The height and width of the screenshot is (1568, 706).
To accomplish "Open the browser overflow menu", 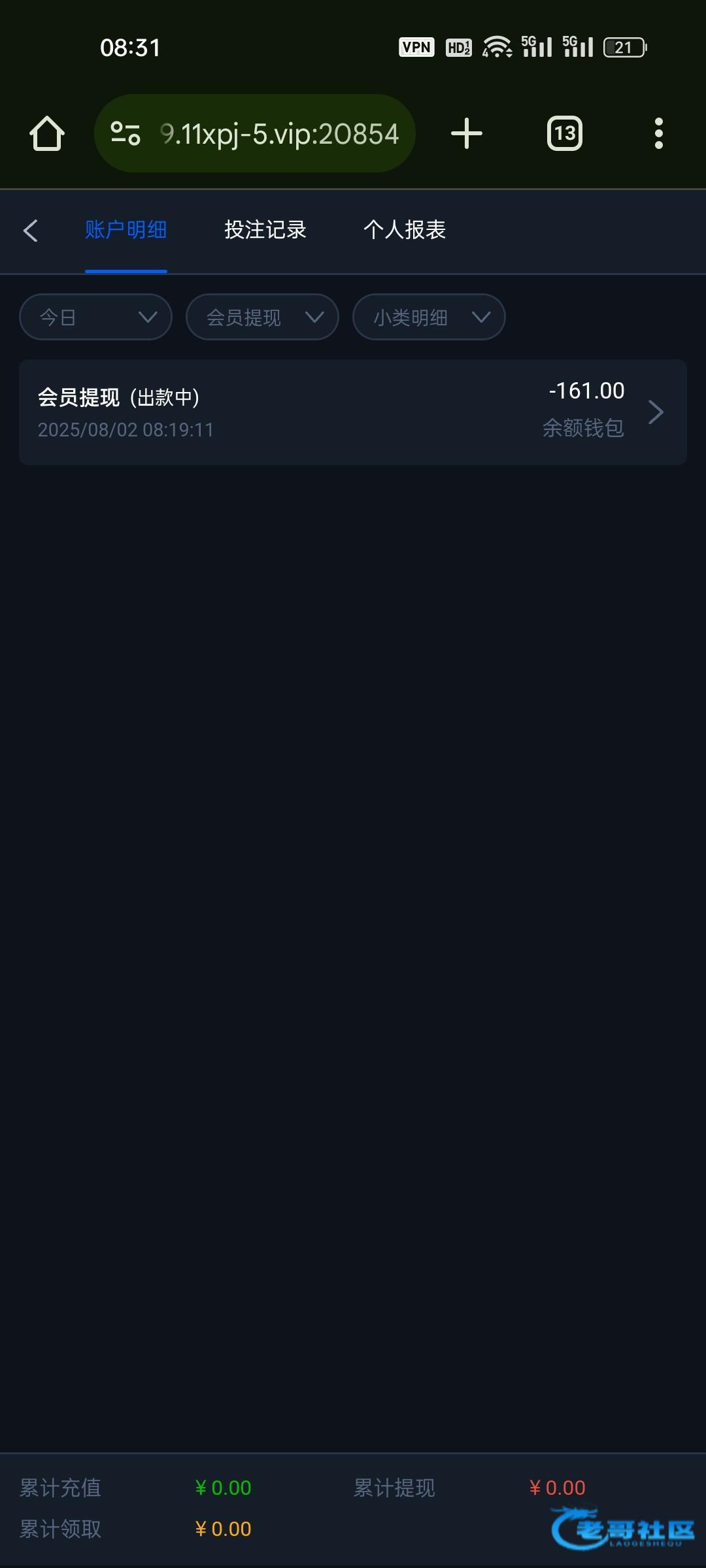I will click(x=659, y=133).
